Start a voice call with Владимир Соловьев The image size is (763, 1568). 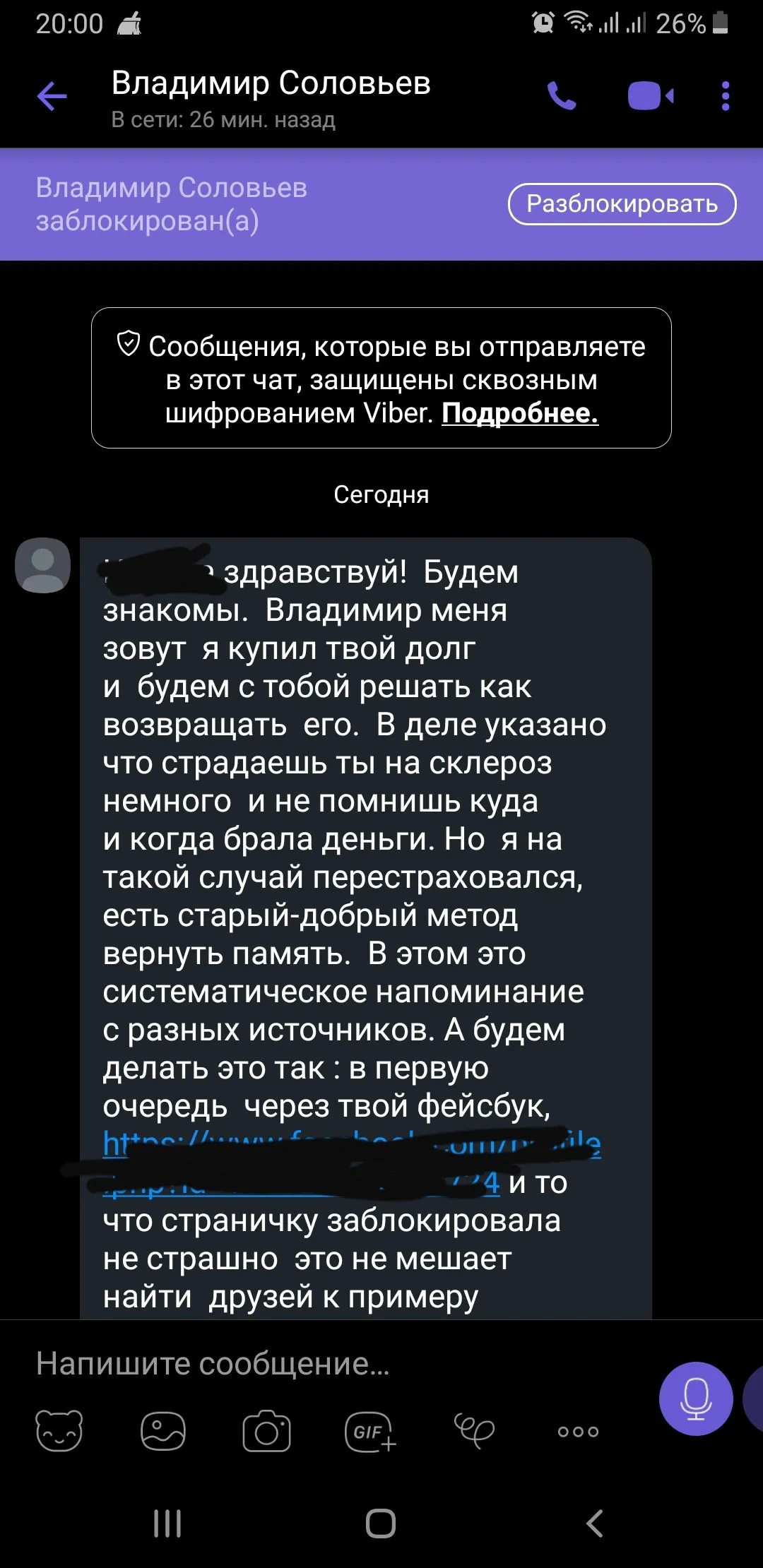(x=562, y=96)
